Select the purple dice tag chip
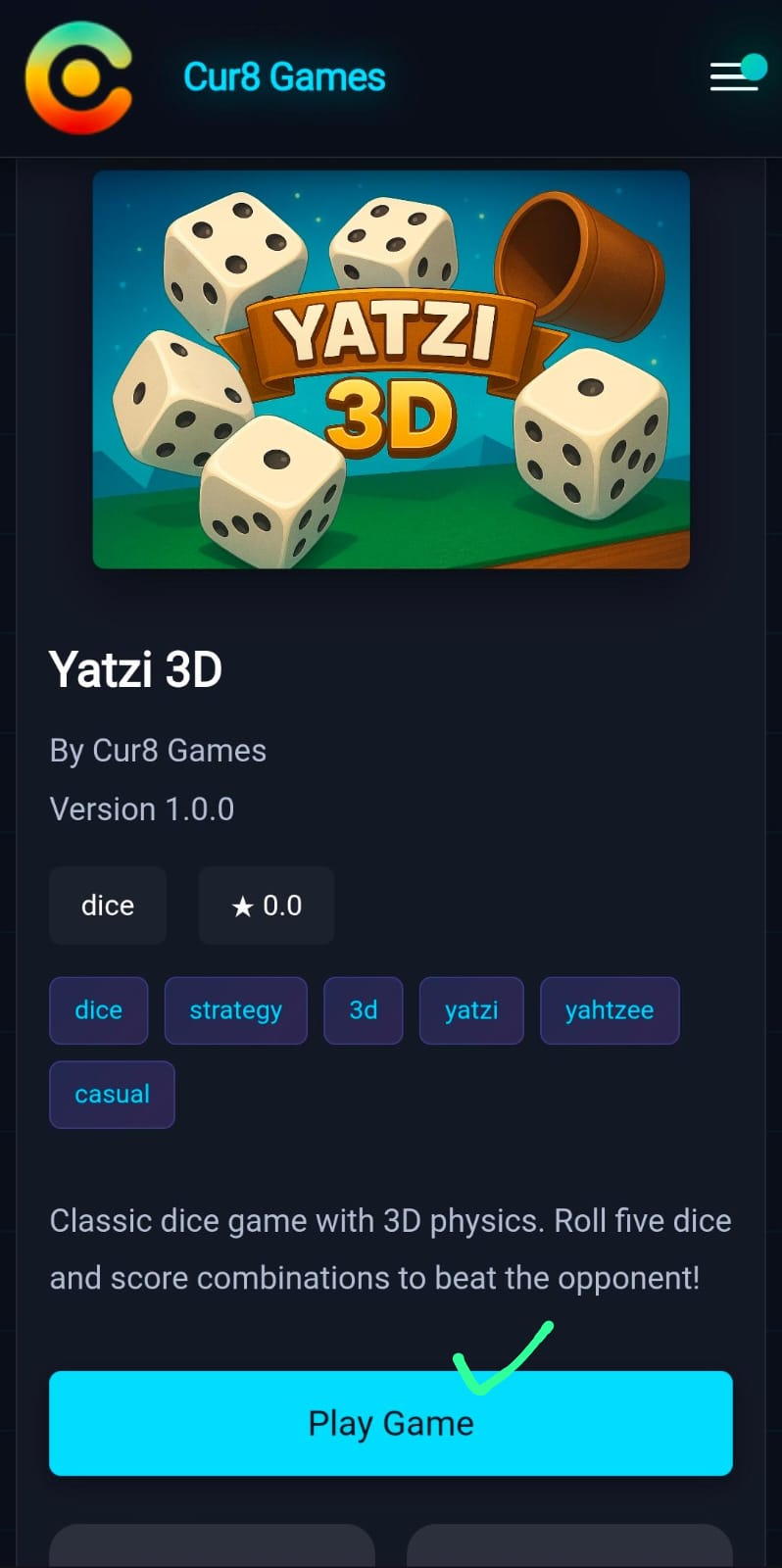 (x=99, y=1010)
